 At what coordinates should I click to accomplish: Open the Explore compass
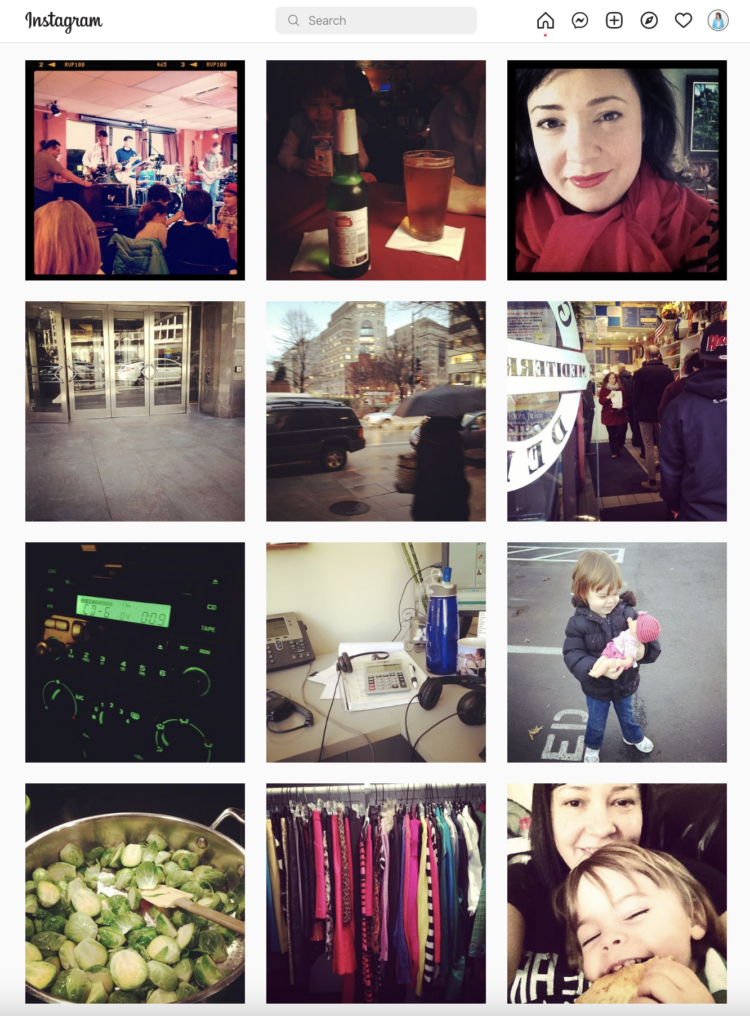coord(649,20)
